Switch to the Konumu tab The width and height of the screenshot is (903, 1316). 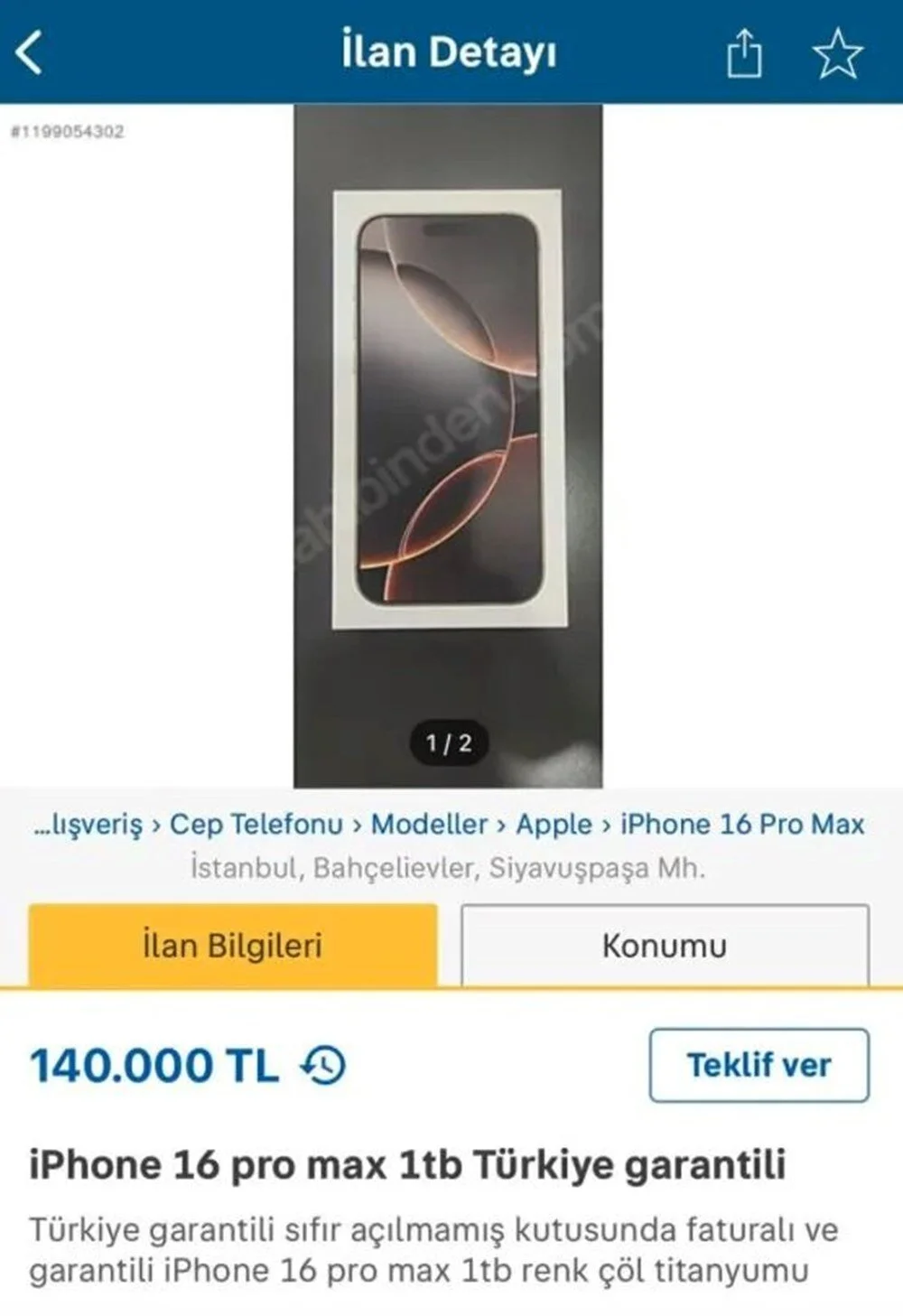pyautogui.click(x=665, y=945)
